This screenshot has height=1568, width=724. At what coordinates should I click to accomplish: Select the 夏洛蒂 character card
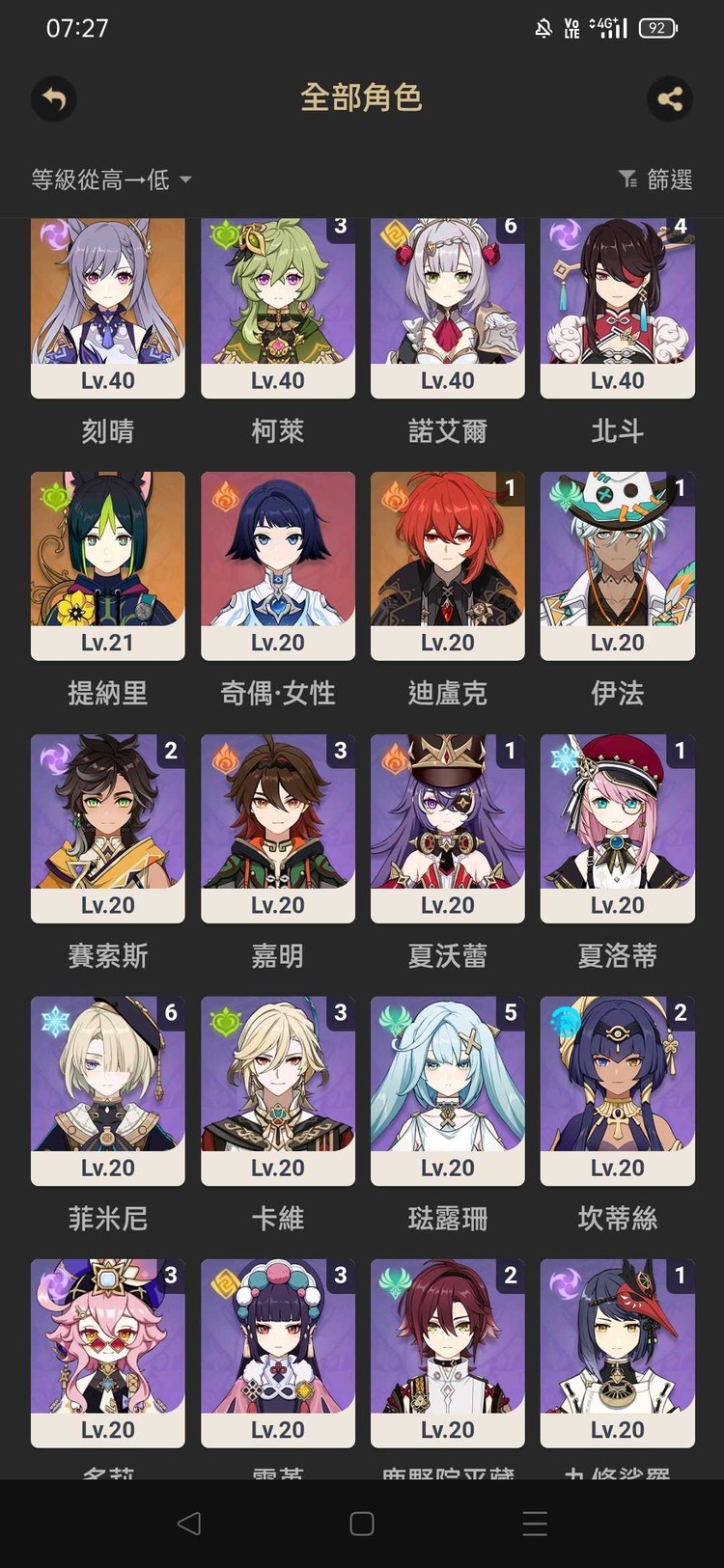click(x=617, y=832)
